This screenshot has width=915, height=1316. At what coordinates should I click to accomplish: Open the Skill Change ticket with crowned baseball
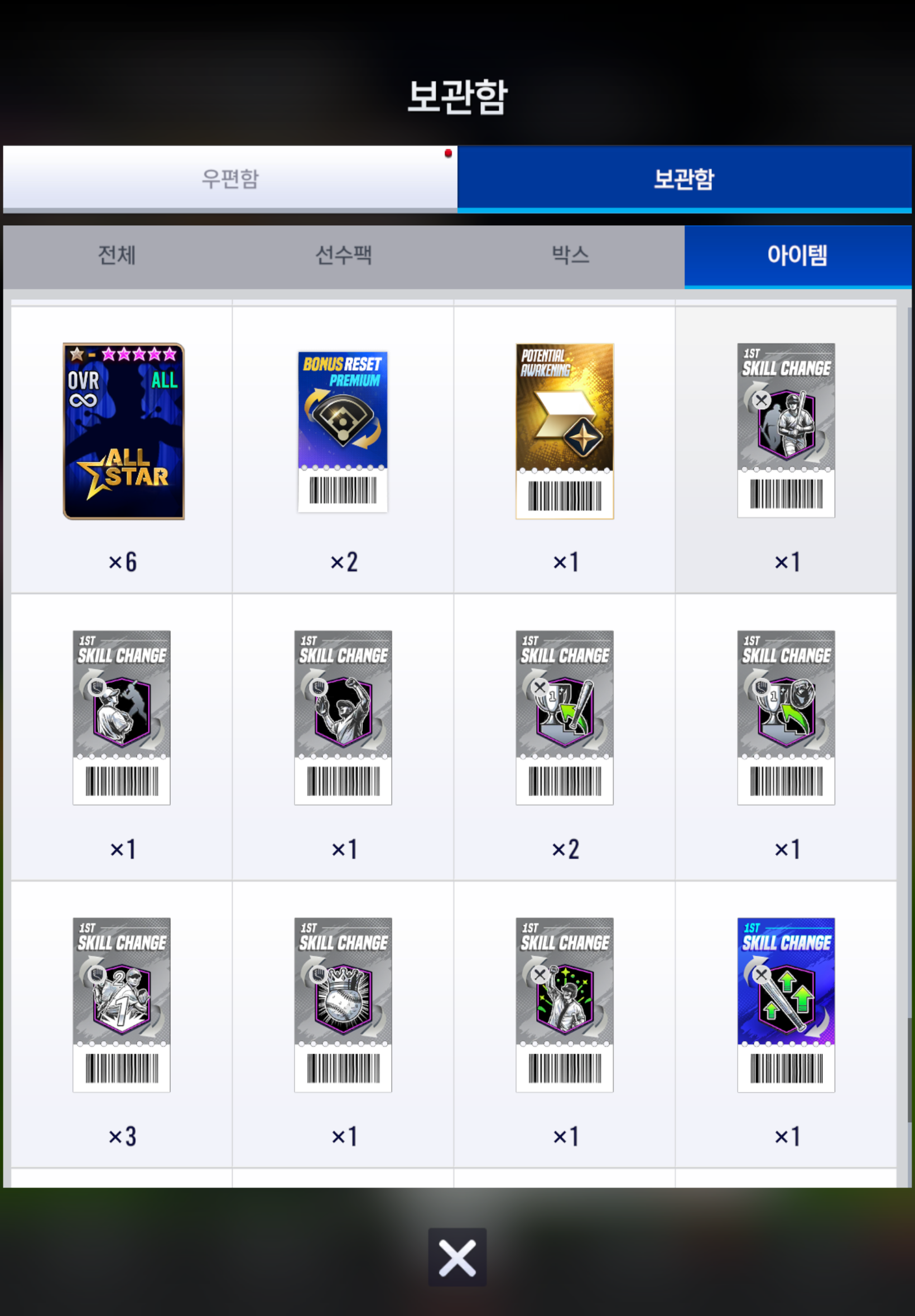pyautogui.click(x=343, y=1004)
